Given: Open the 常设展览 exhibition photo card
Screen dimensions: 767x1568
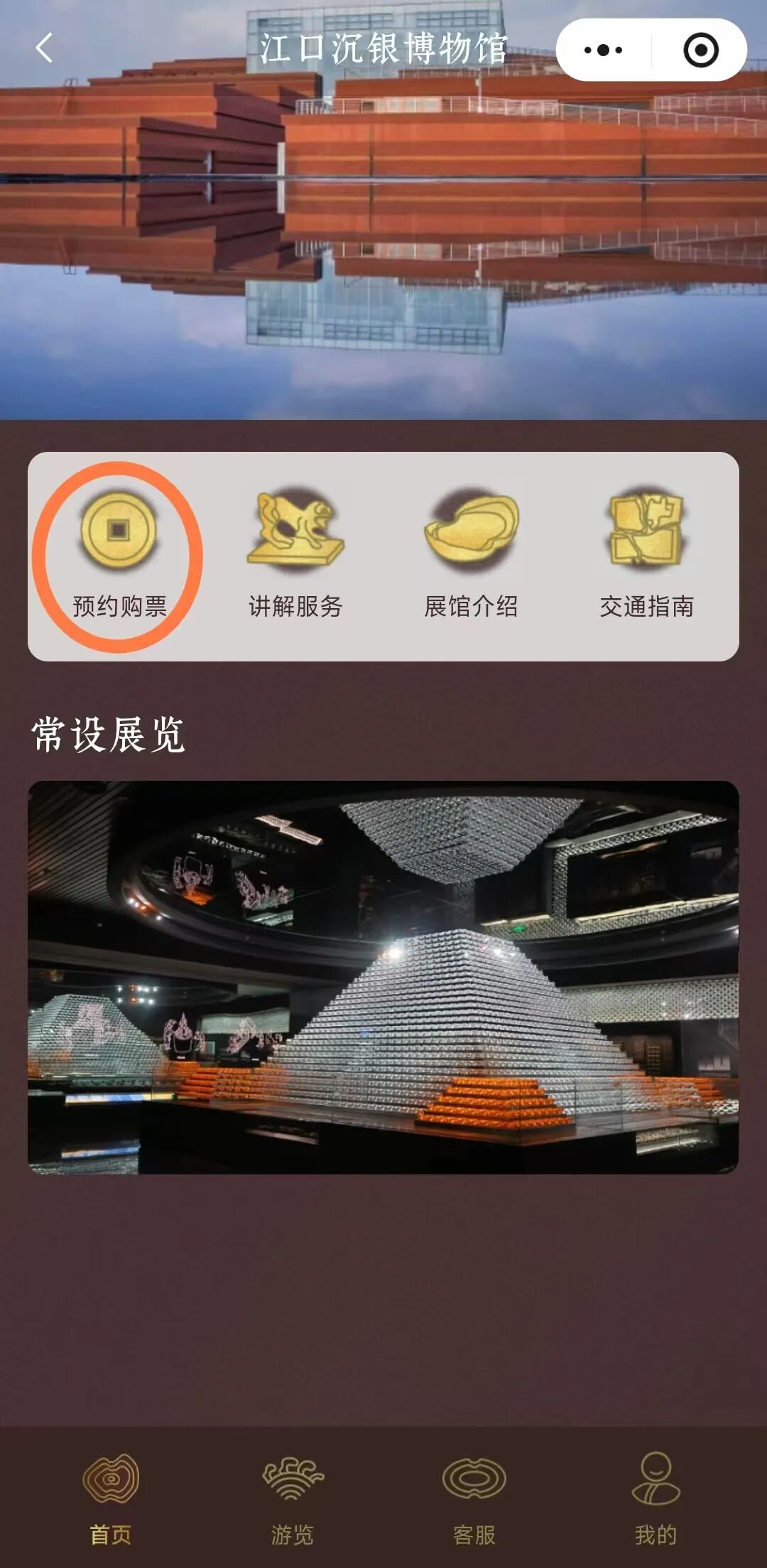Looking at the screenshot, I should click(383, 977).
